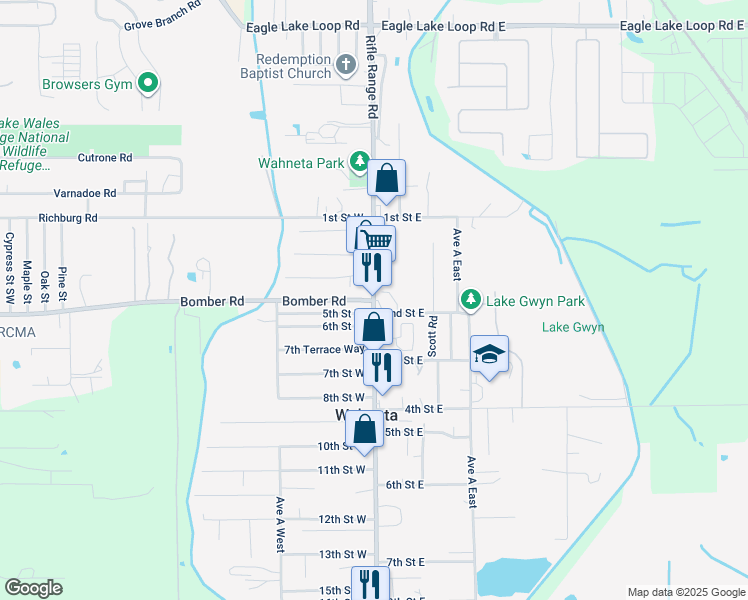Image resolution: width=748 pixels, height=600 pixels.
Task: Tap the shopping bag marker at 10th St
Action: (365, 430)
